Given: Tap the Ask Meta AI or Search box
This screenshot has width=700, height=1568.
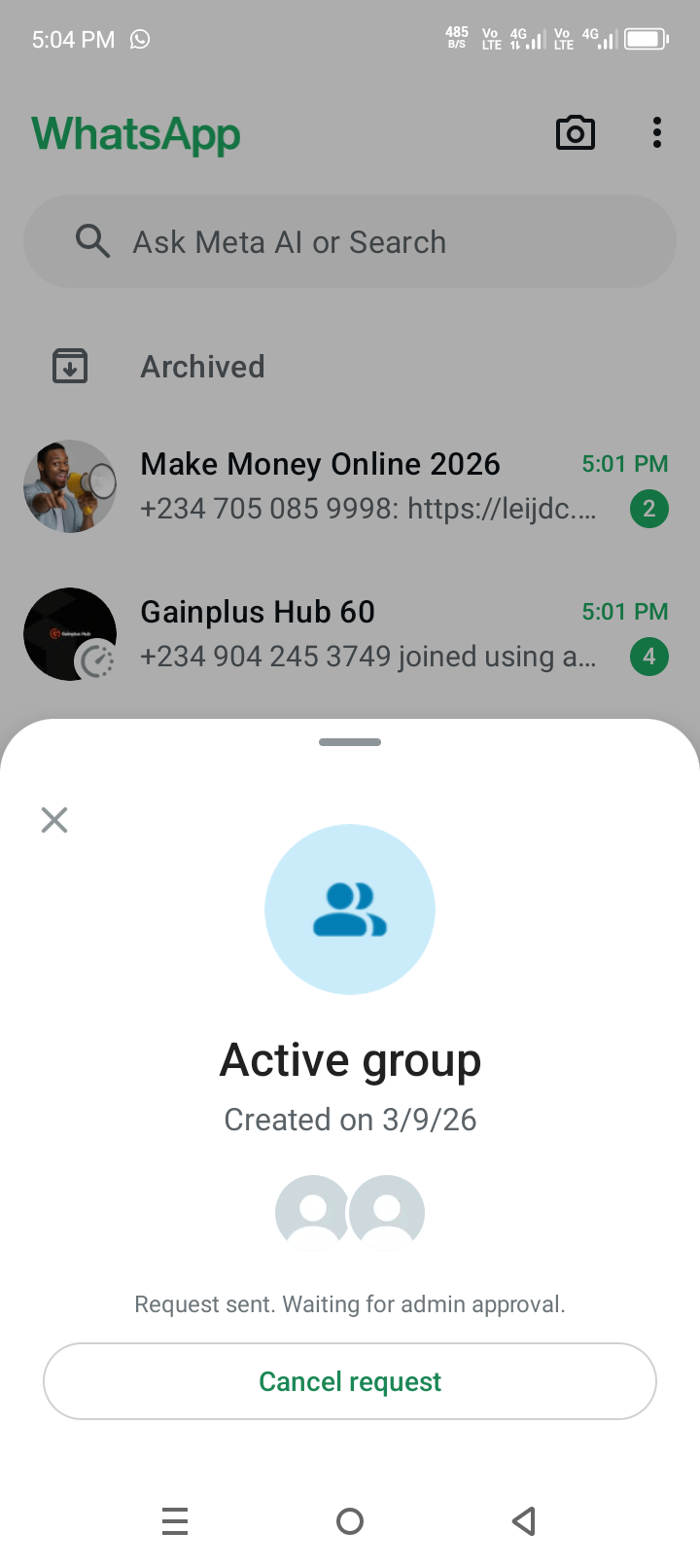Looking at the screenshot, I should [x=350, y=241].
